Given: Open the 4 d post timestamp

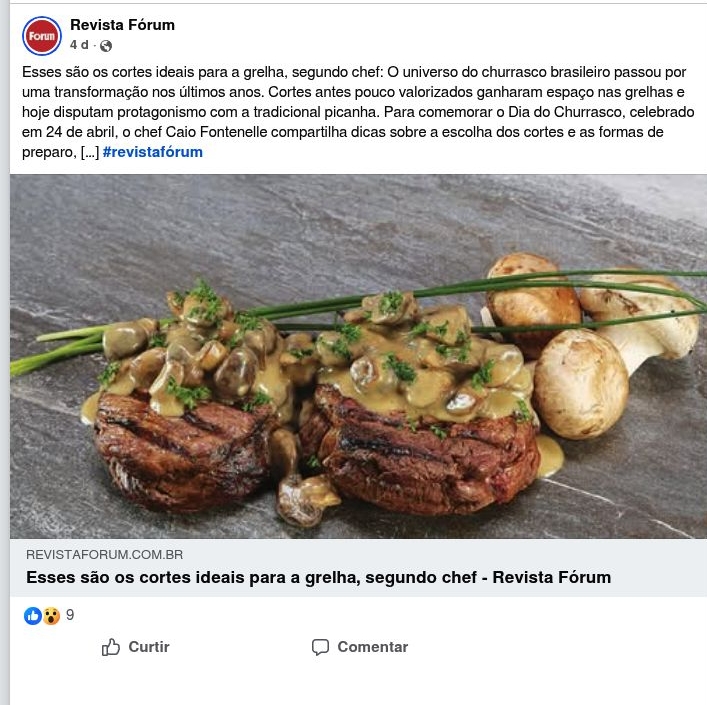Looking at the screenshot, I should pyautogui.click(x=79, y=45).
